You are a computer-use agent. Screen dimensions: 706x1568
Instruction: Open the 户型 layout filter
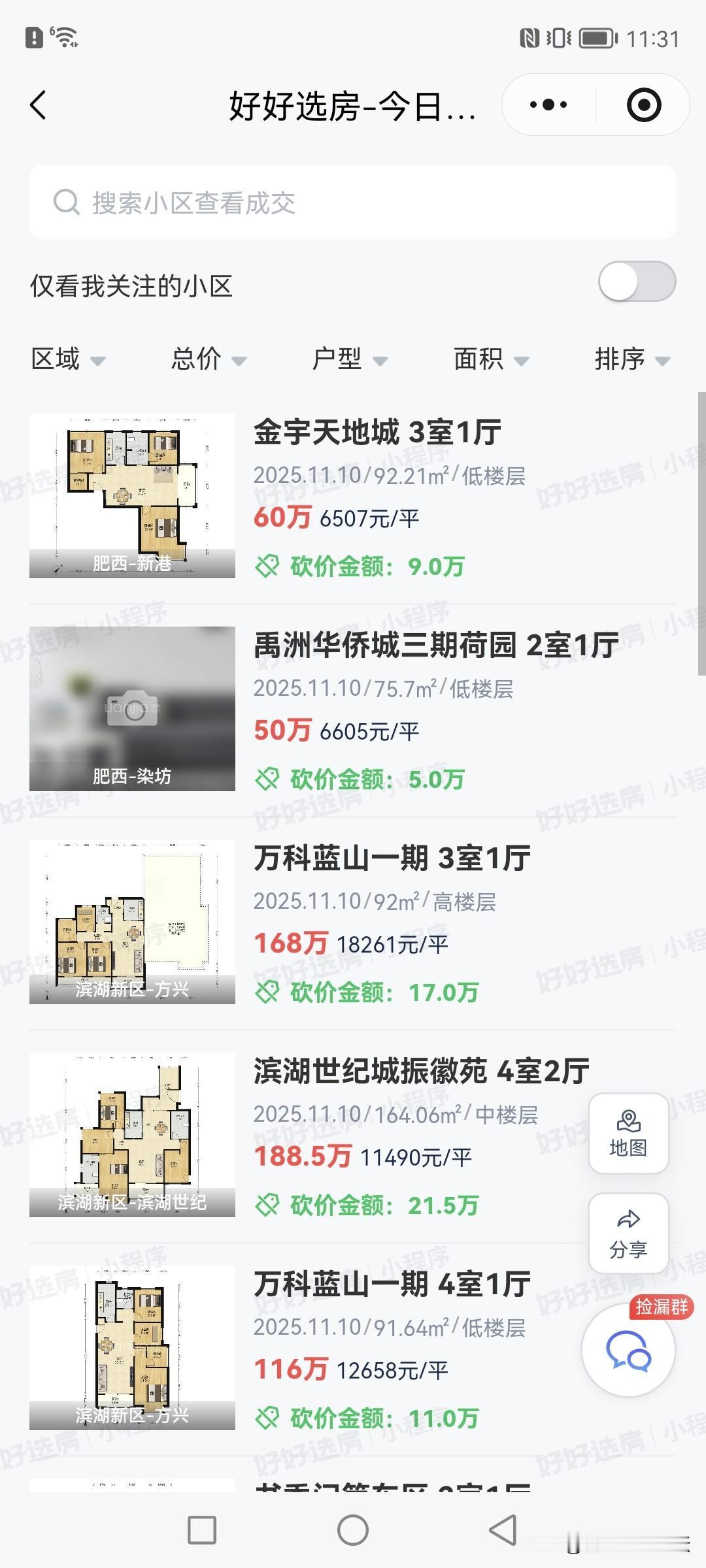(x=349, y=359)
